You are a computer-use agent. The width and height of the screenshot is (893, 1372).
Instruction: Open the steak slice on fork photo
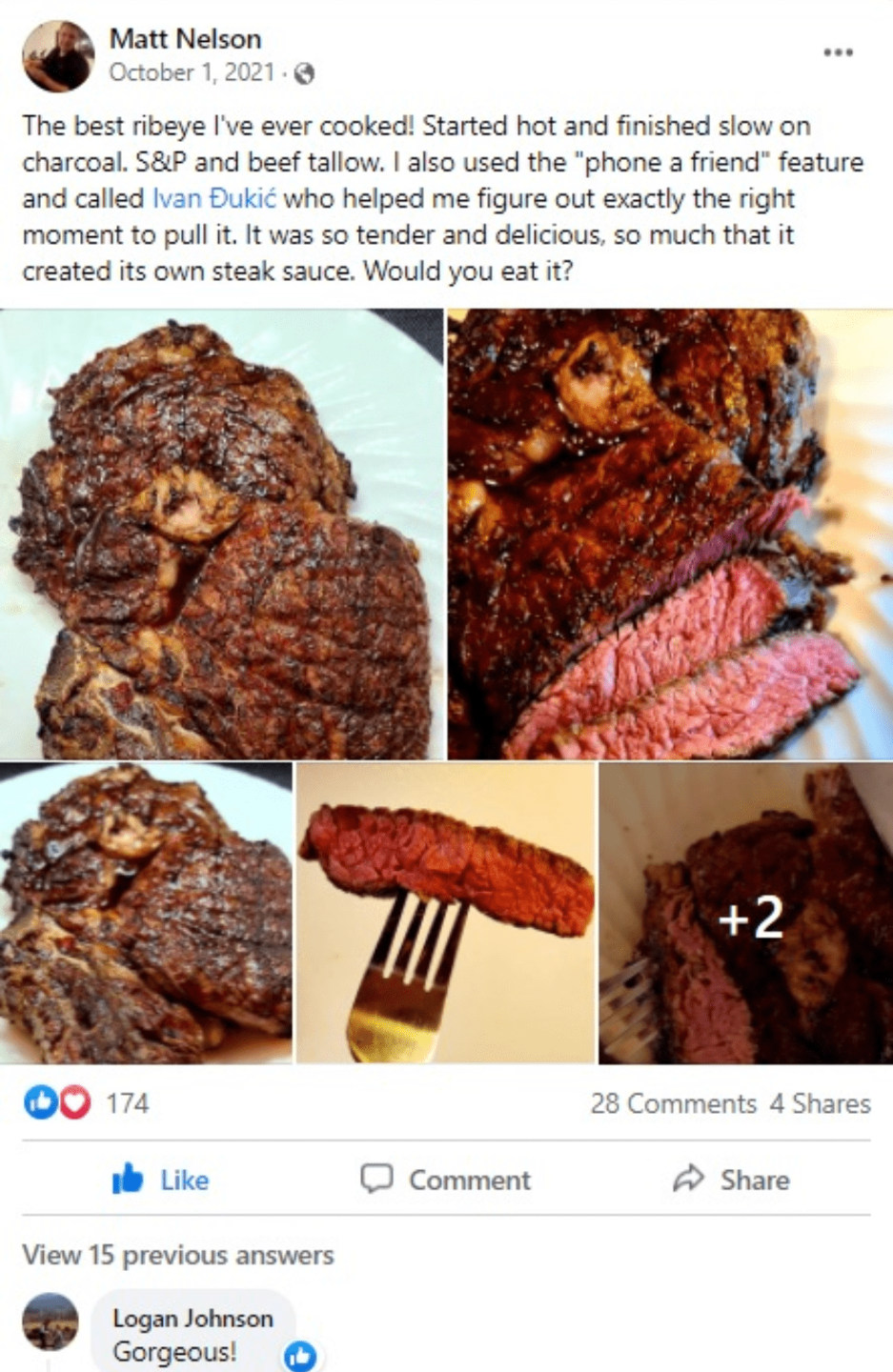446,912
